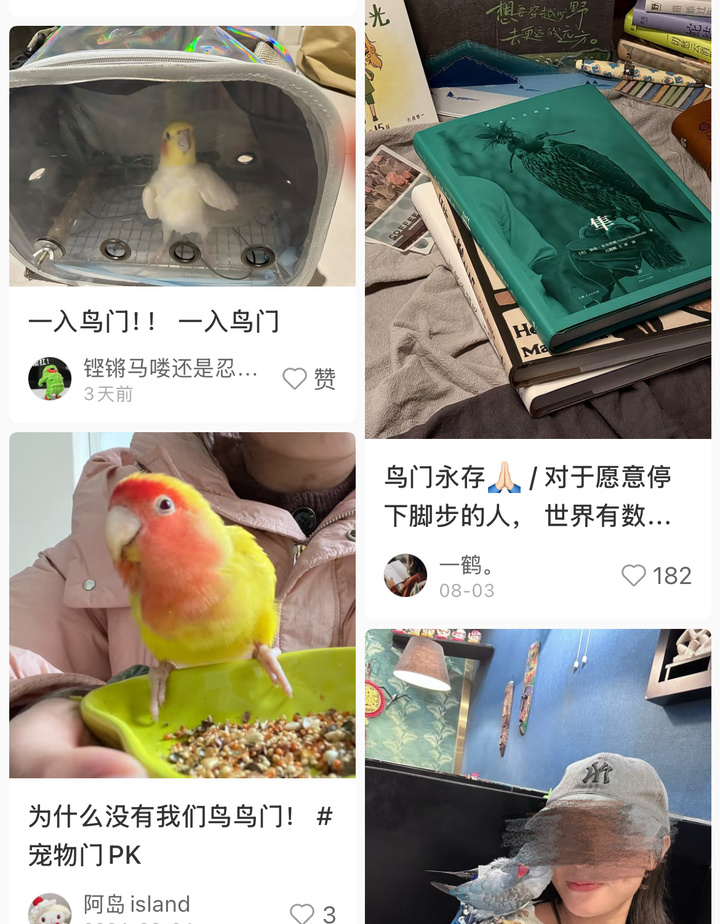Open the cockatiel in carrier post
The height and width of the screenshot is (924, 720).
pos(182,156)
